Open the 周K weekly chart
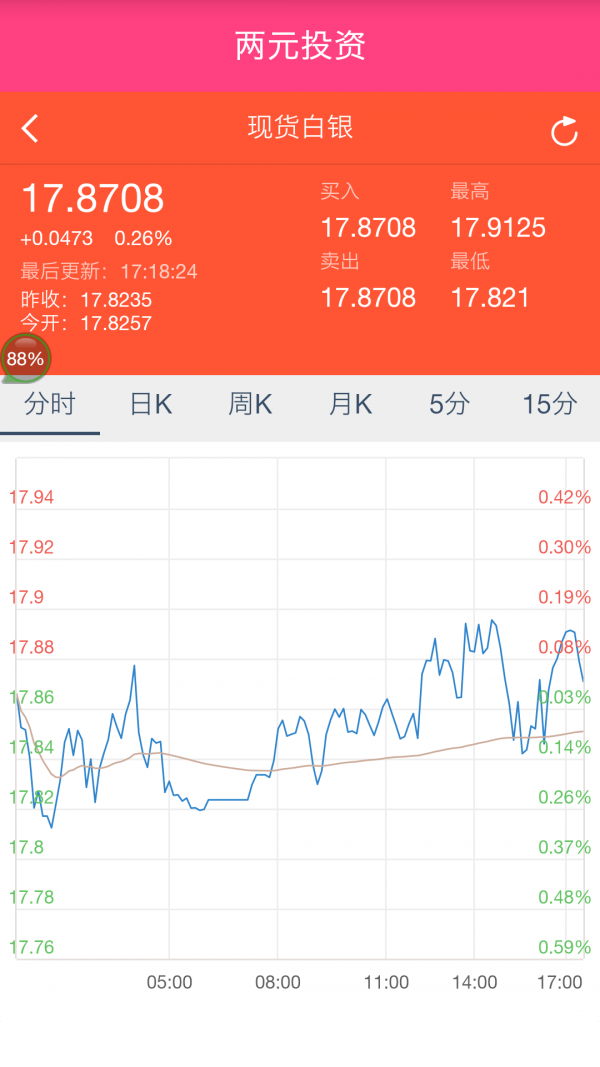This screenshot has height=1067, width=600. pos(250,405)
